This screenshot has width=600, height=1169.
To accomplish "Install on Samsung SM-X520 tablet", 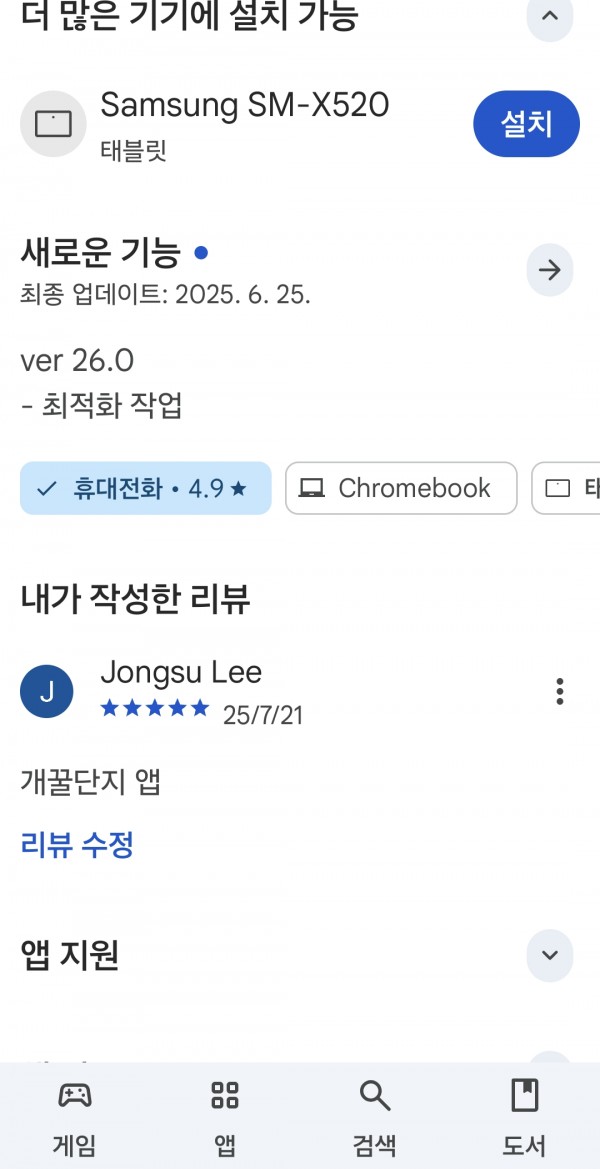I will [x=526, y=124].
